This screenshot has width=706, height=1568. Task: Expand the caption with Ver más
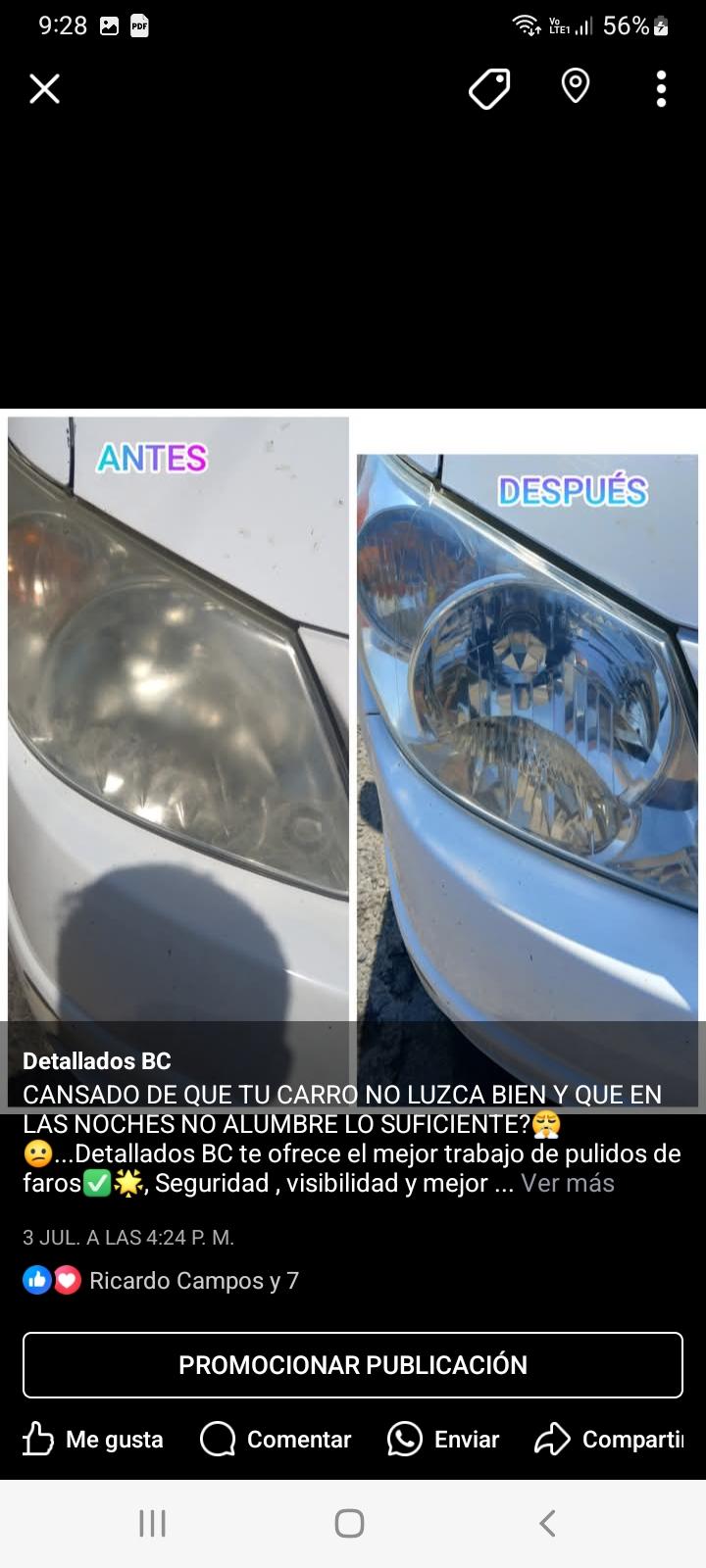(x=568, y=1183)
